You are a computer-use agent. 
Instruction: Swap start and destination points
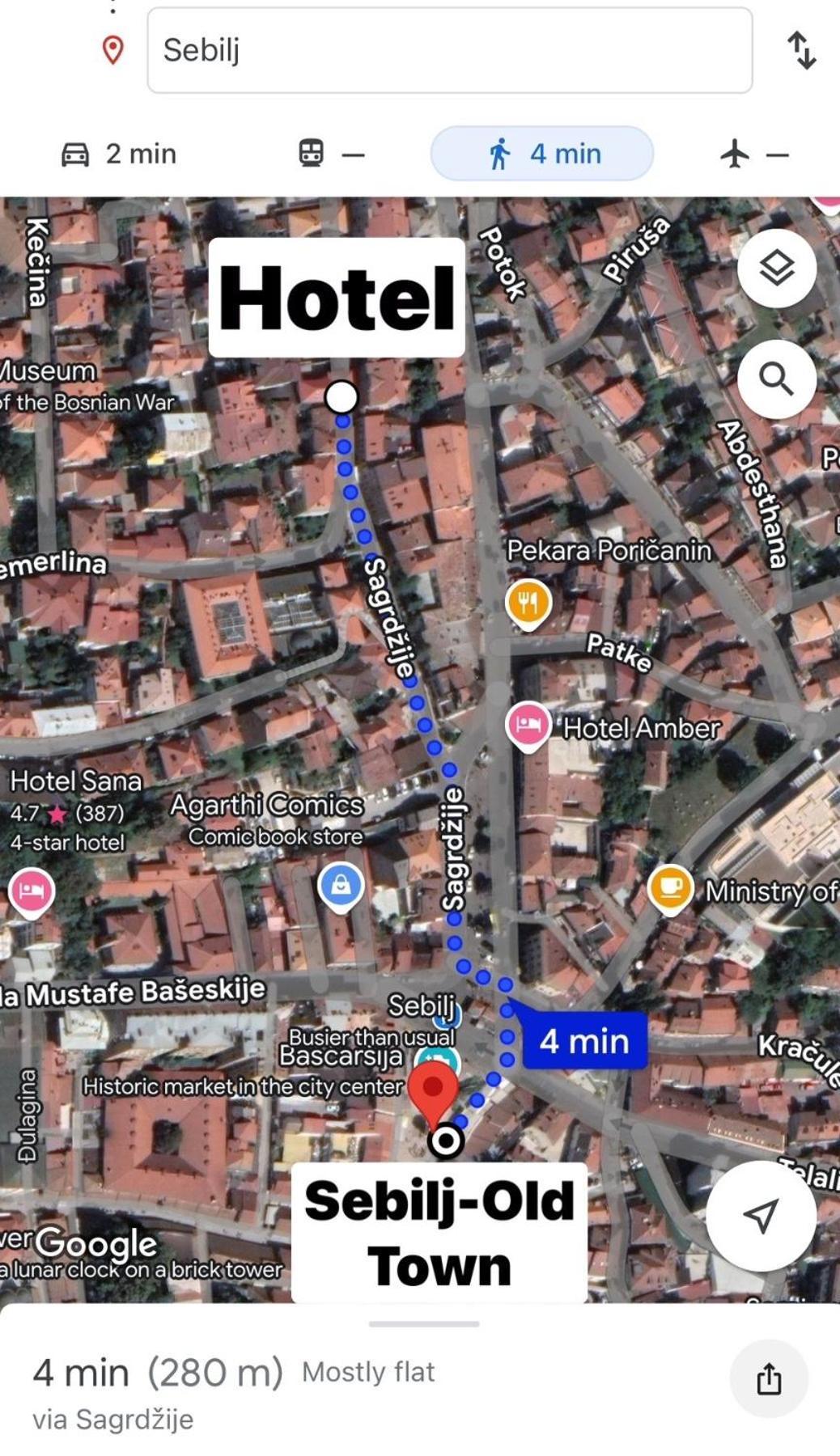pos(801,50)
